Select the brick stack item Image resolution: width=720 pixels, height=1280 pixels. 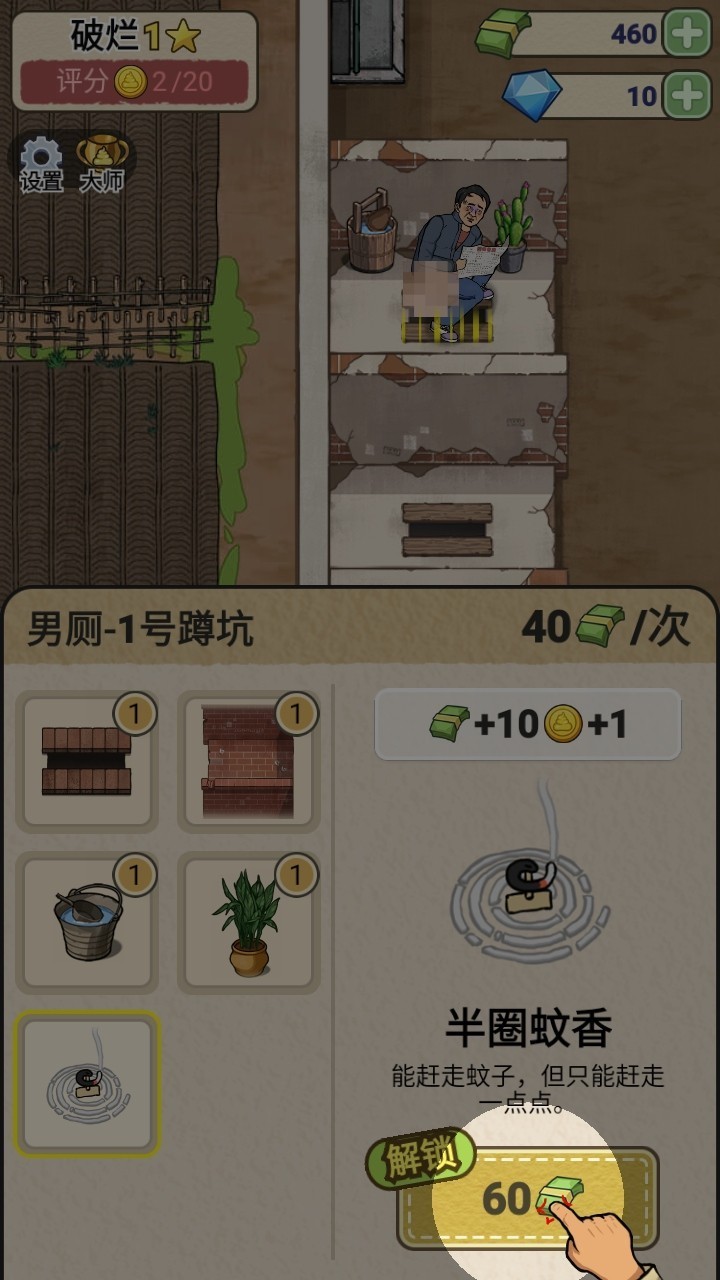click(87, 763)
